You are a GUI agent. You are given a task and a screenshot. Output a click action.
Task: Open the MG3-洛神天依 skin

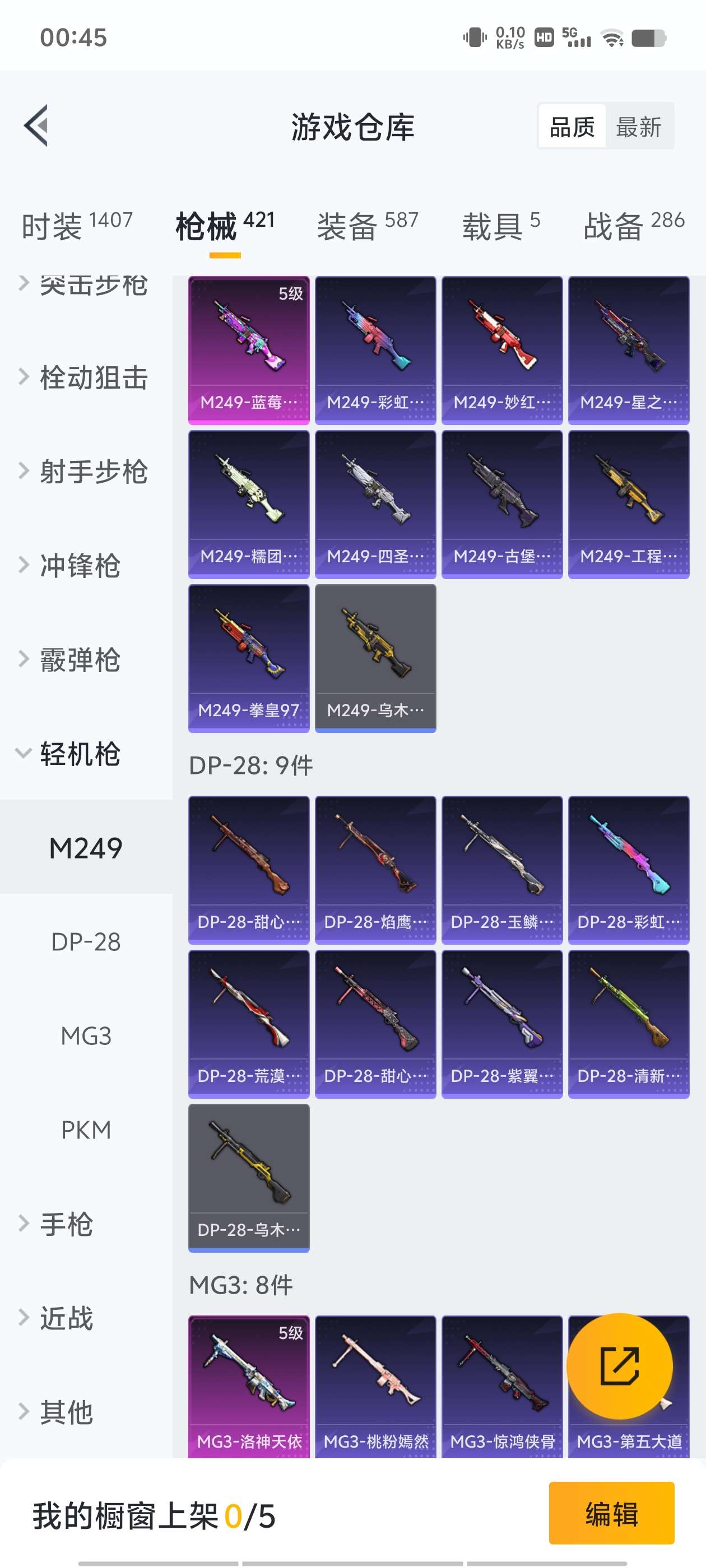coord(249,1386)
